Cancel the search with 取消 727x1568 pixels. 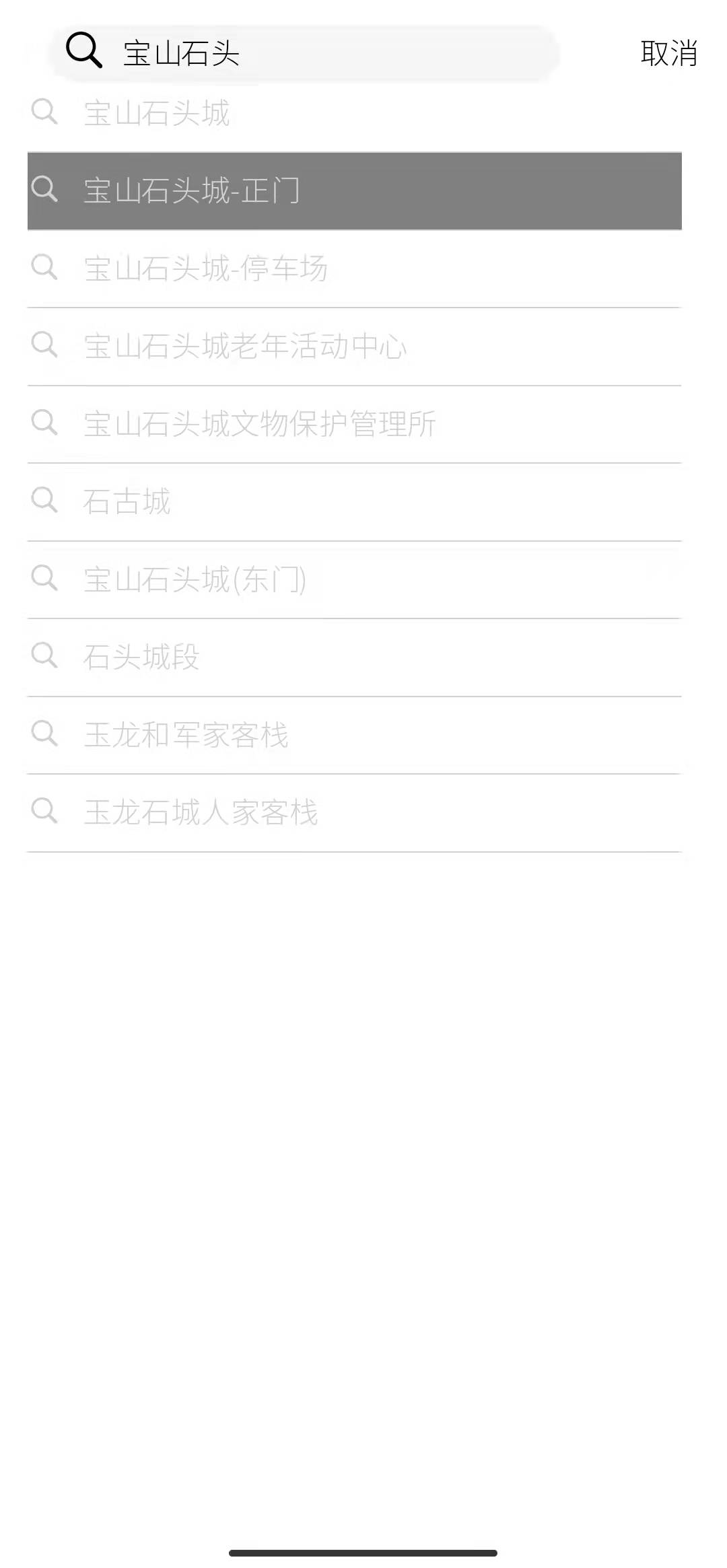tap(668, 53)
